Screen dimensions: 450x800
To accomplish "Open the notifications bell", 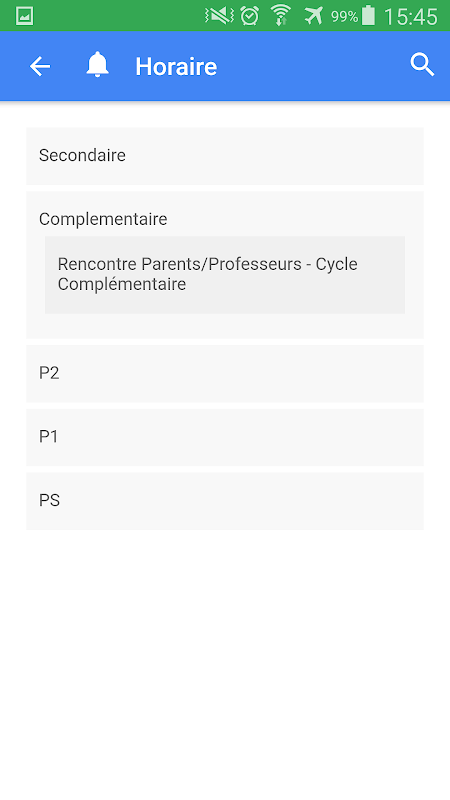I will [97, 65].
